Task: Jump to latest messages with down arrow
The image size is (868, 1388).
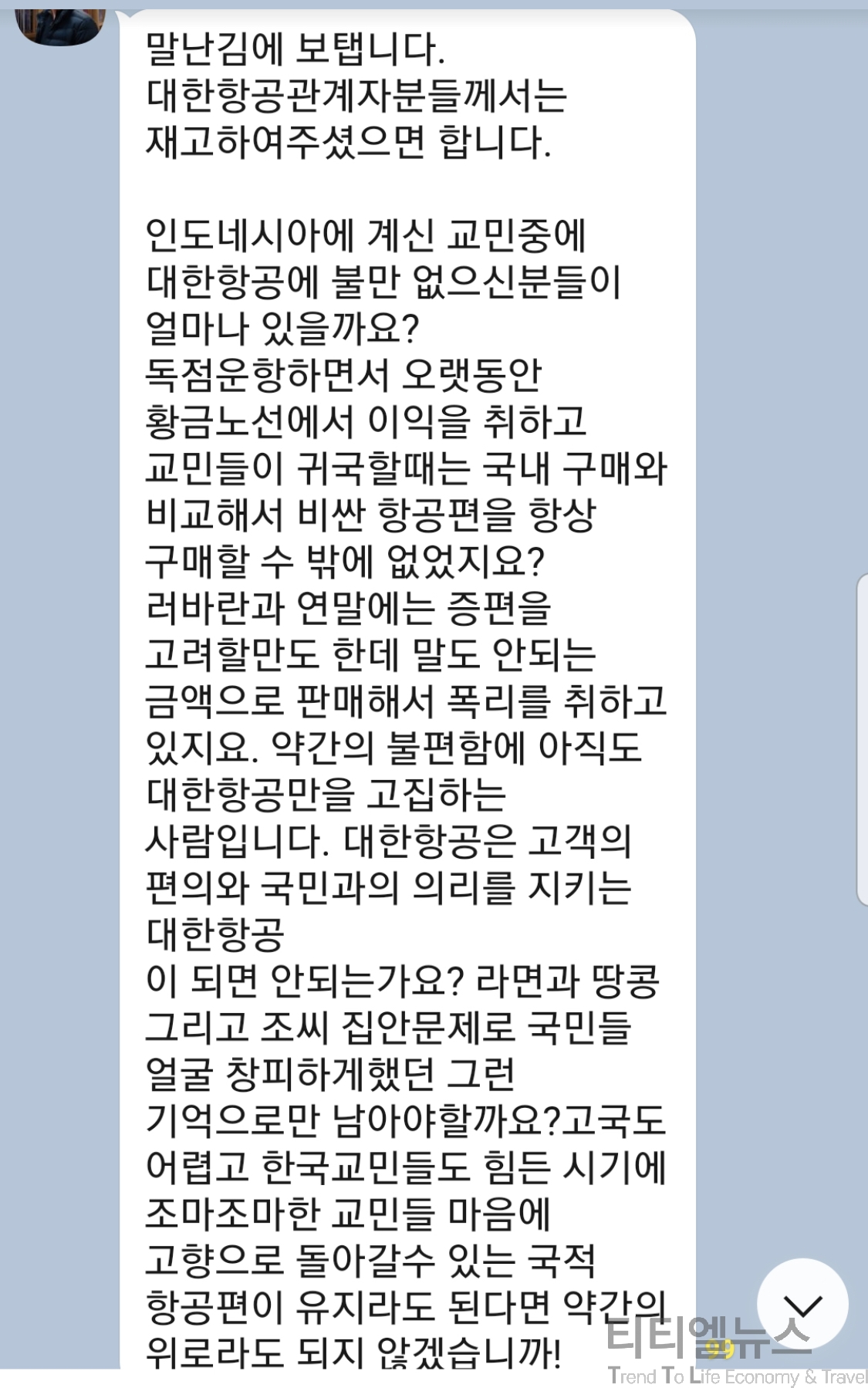Action: click(x=802, y=1304)
